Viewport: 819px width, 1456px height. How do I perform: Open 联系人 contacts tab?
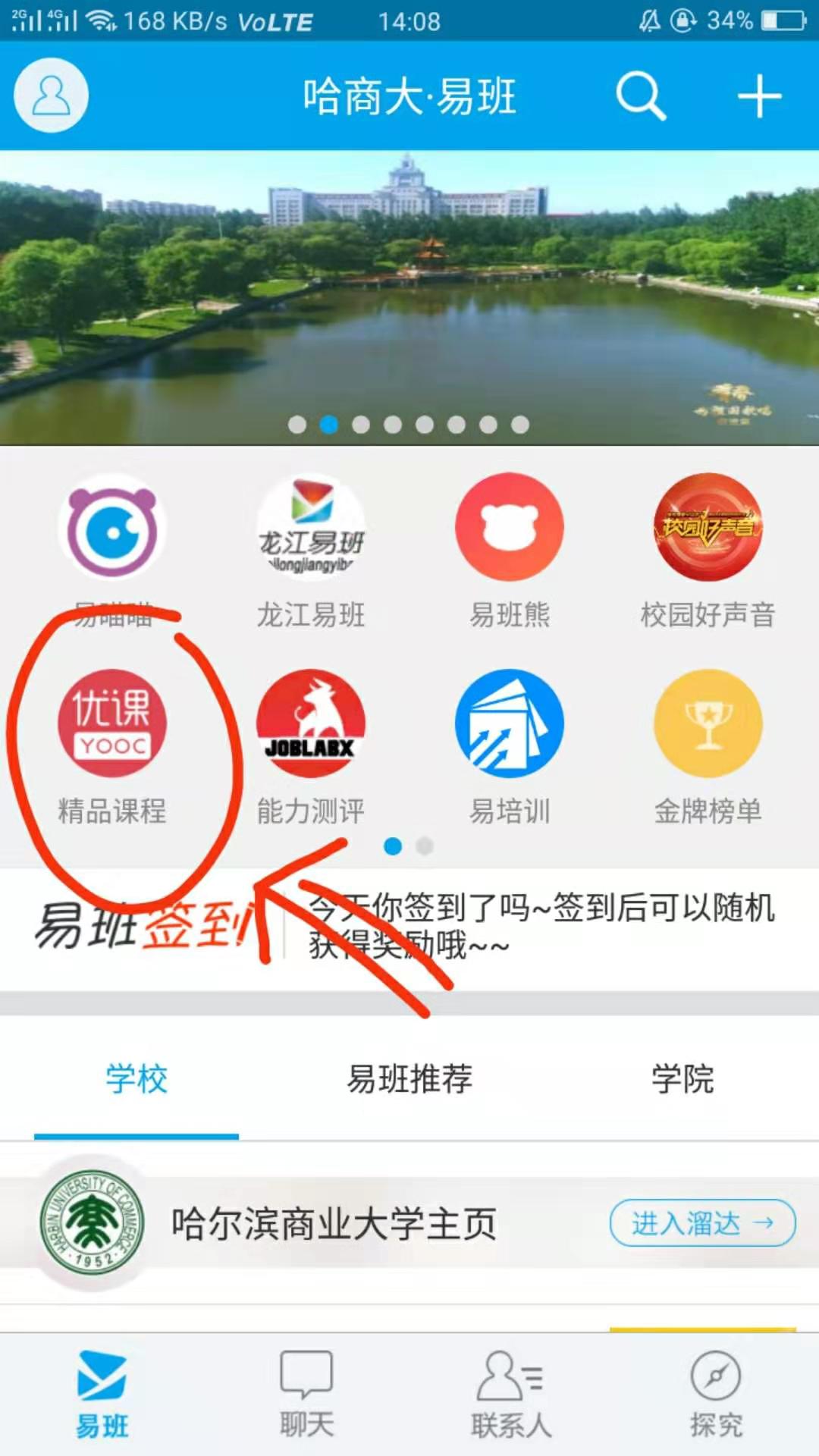[510, 1393]
